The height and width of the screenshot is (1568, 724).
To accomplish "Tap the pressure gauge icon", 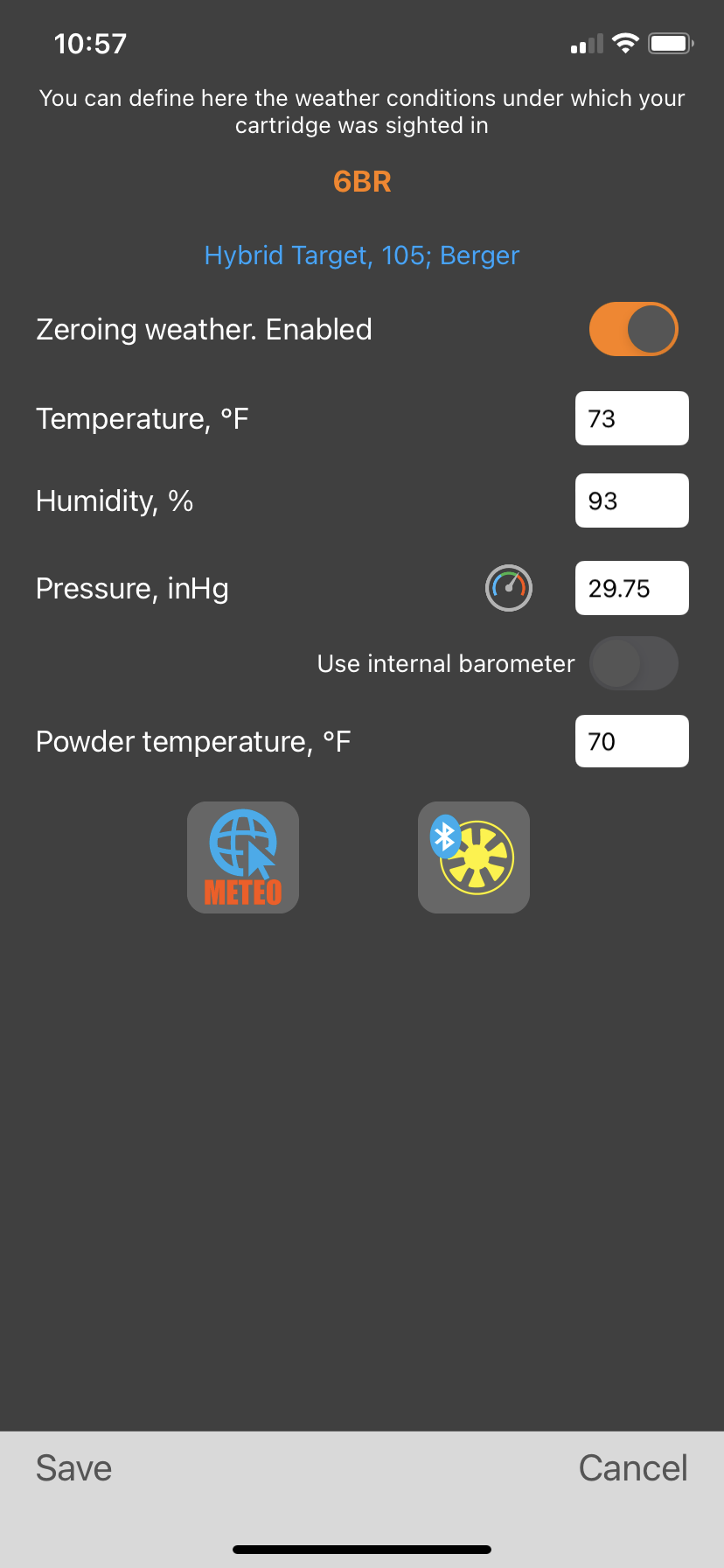I will click(509, 588).
